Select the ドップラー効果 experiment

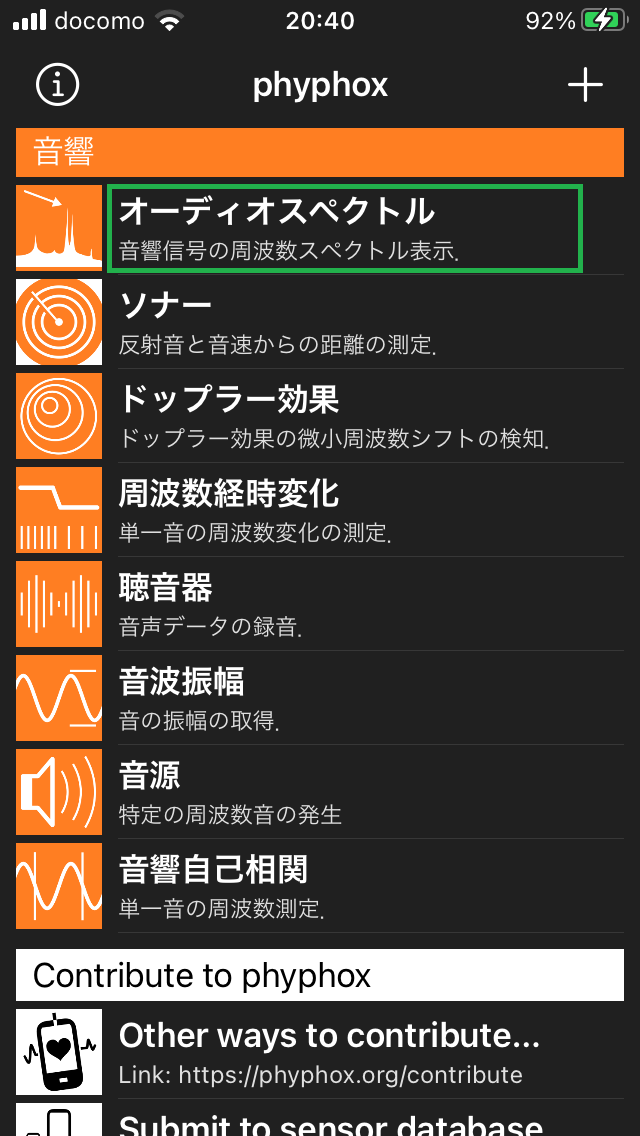320,416
